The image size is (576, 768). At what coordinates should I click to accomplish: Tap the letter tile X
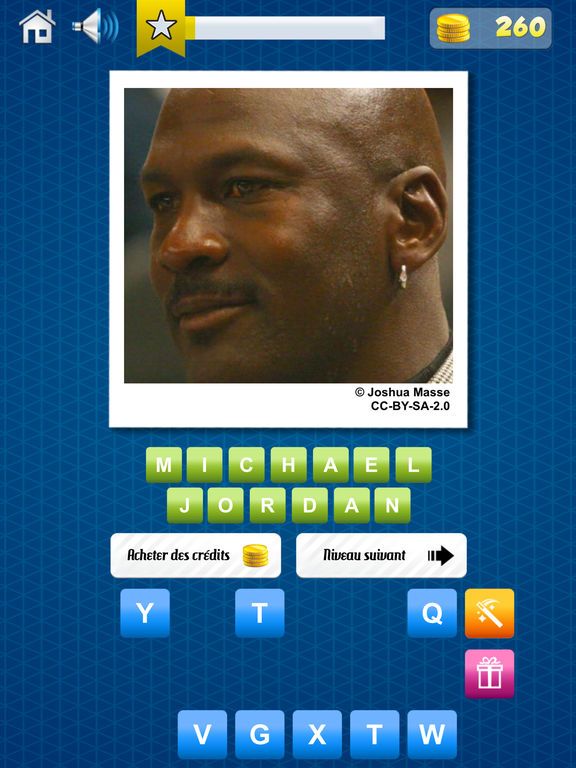[x=317, y=734]
